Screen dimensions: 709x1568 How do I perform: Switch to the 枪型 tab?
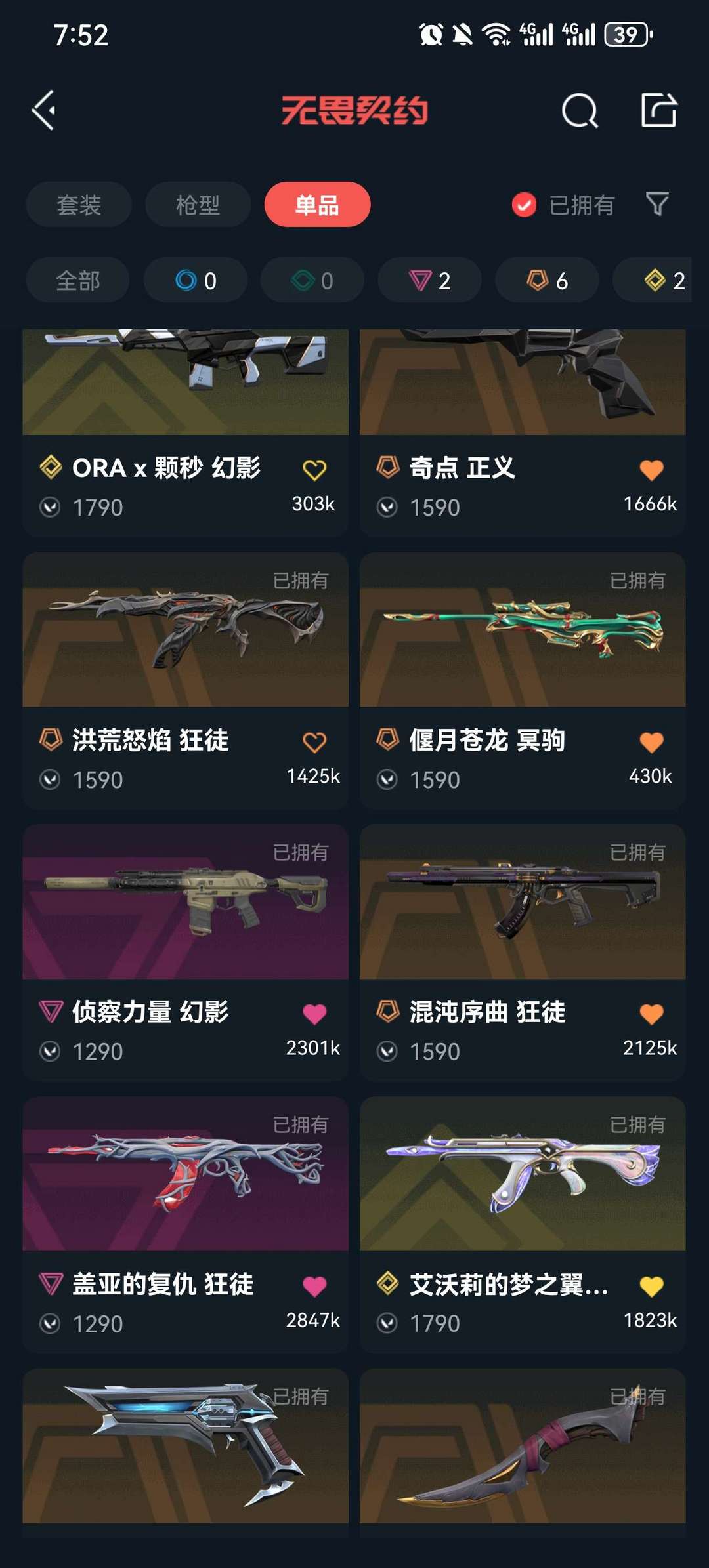click(x=198, y=205)
